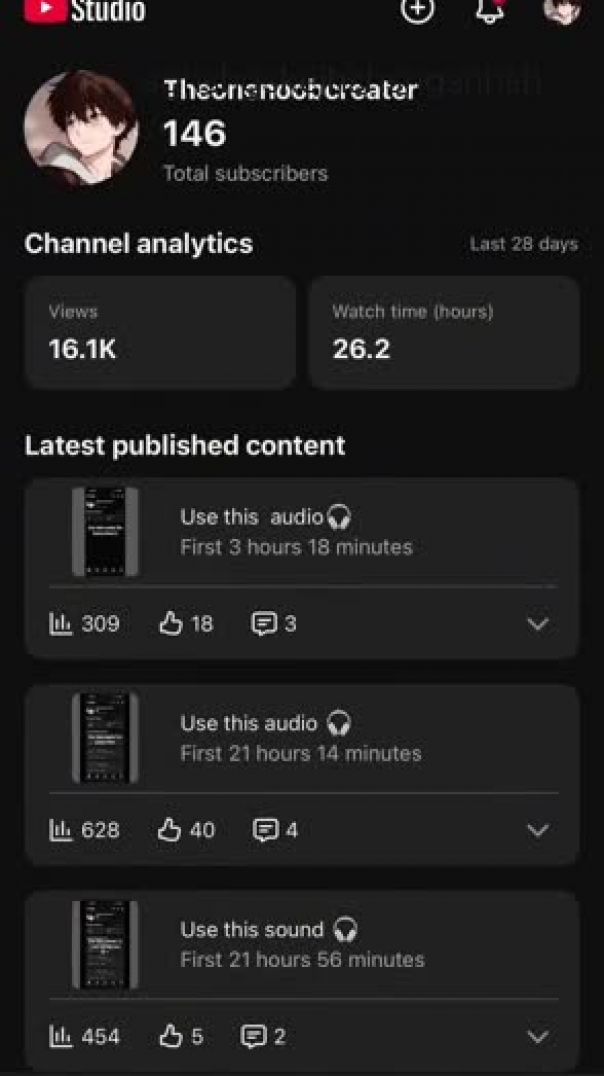Open the channel profile picture

click(x=80, y=128)
